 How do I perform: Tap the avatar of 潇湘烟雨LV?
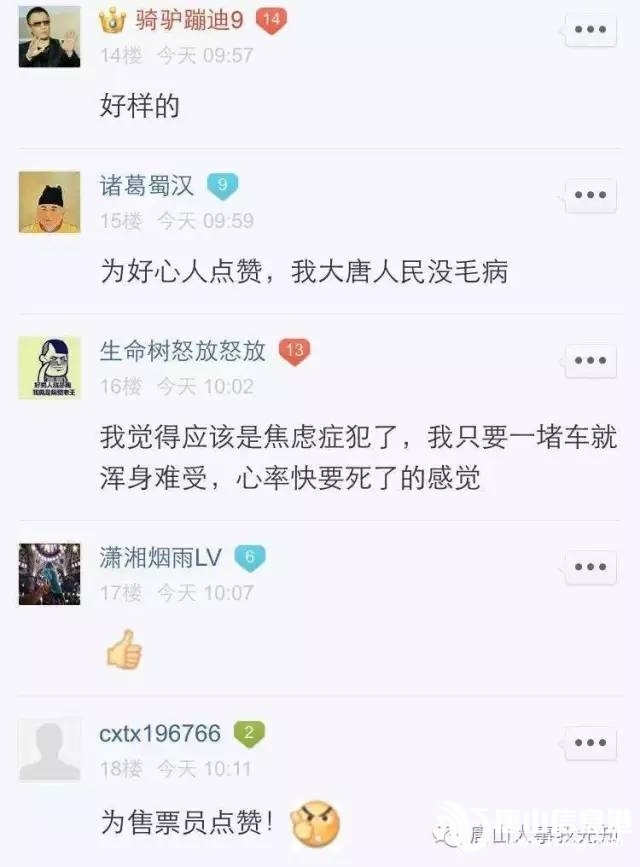pyautogui.click(x=49, y=573)
